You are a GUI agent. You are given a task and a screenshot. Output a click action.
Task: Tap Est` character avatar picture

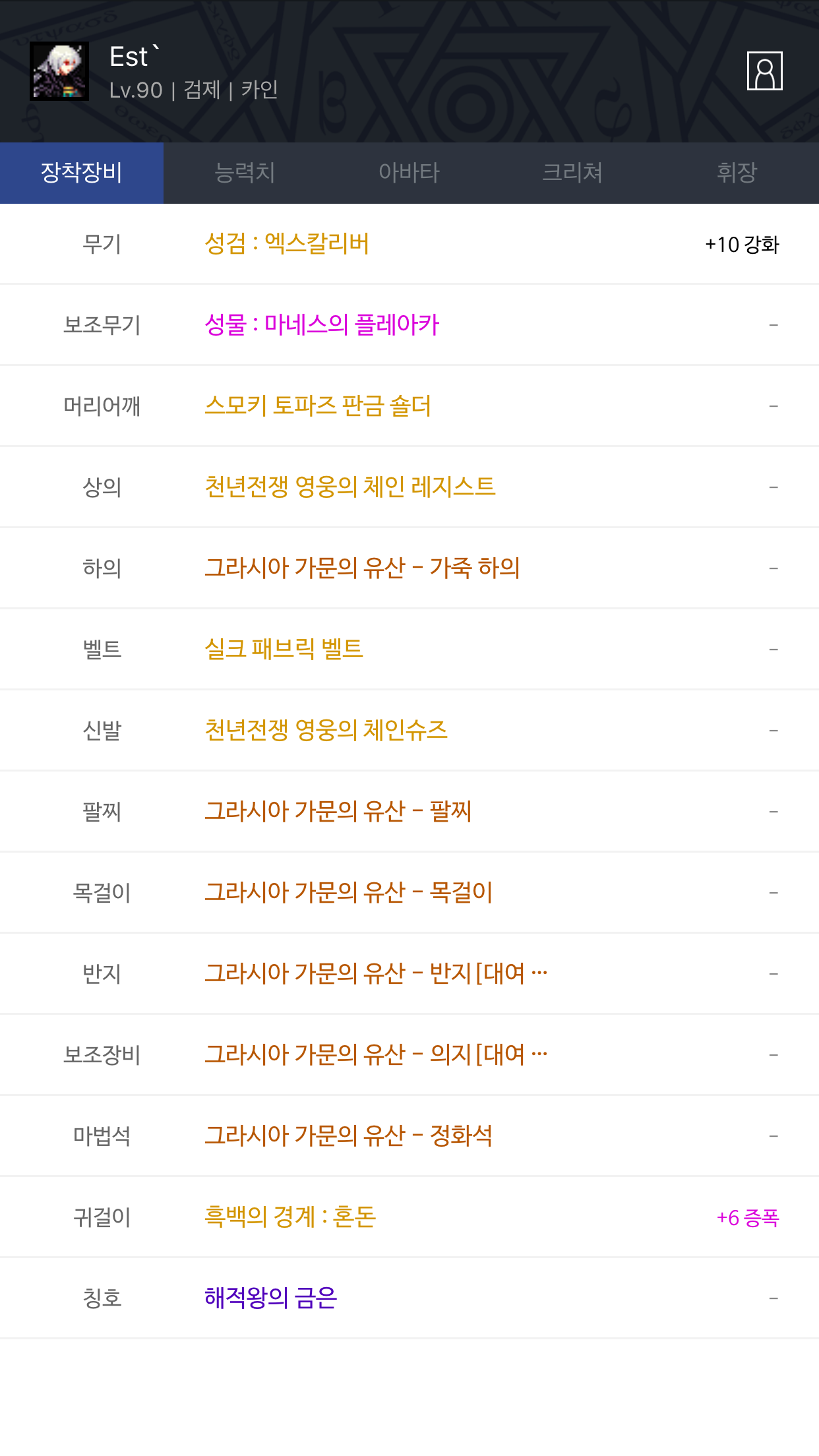59,71
